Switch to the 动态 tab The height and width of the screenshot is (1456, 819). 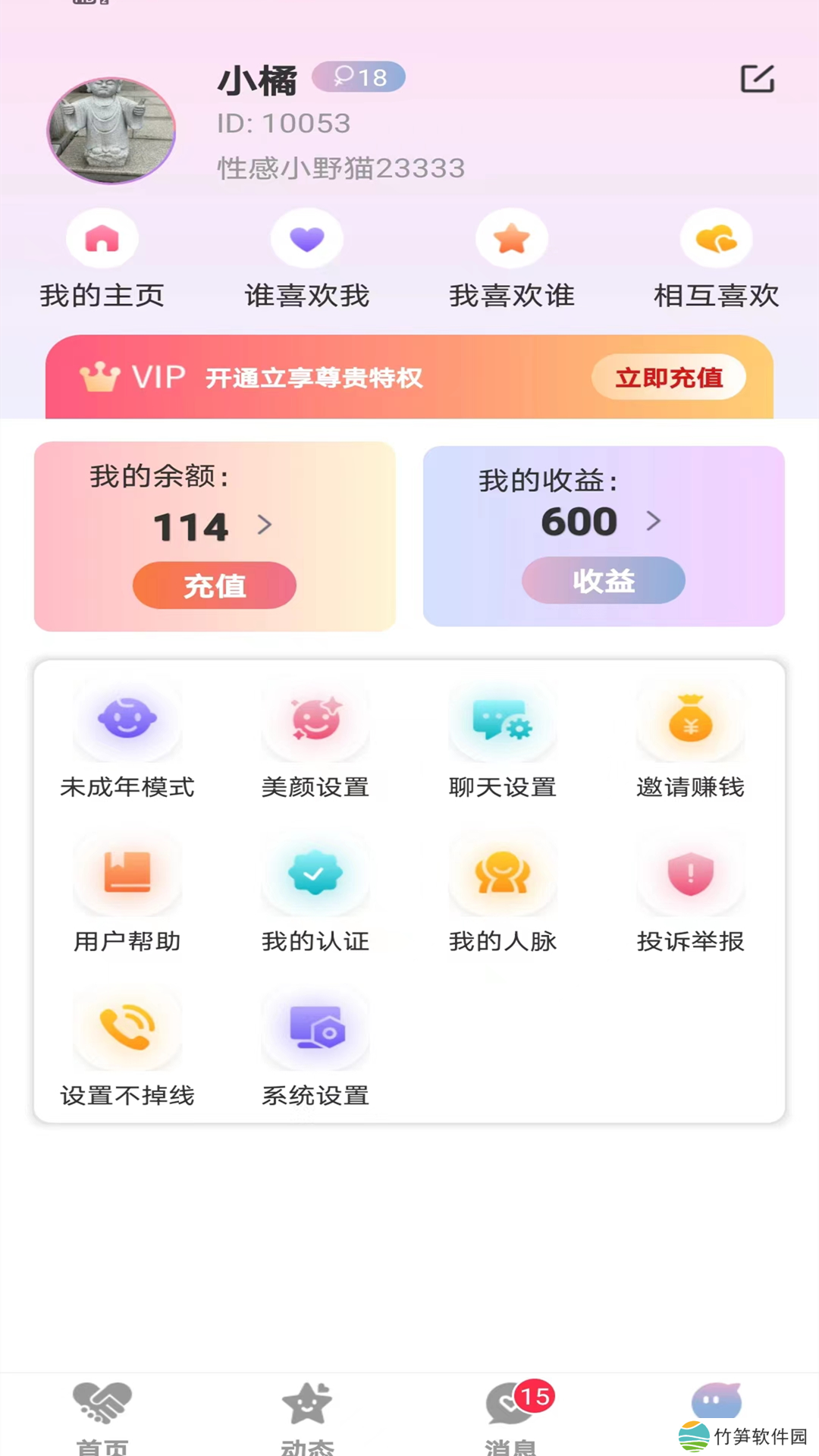point(307,1414)
